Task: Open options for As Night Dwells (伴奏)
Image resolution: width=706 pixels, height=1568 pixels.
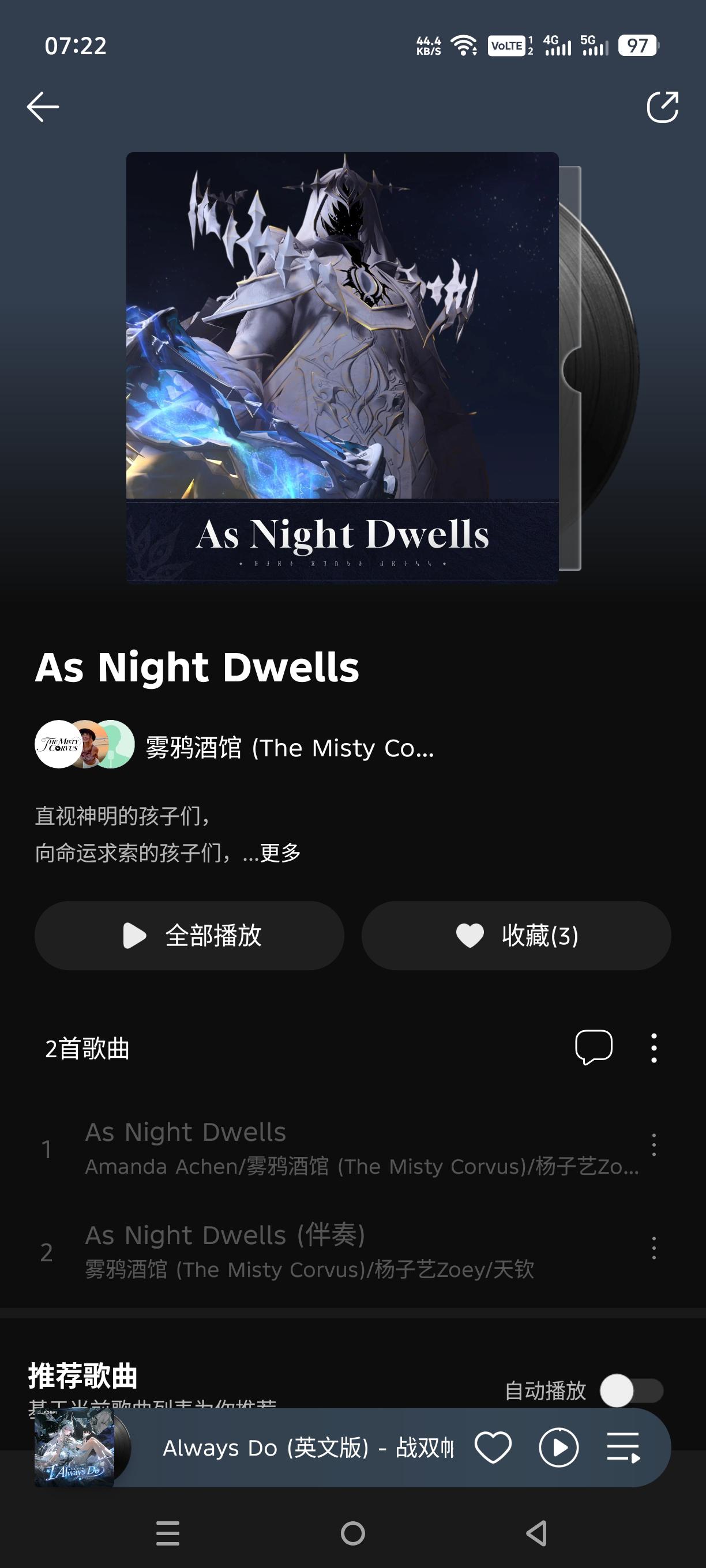Action: tap(654, 1248)
